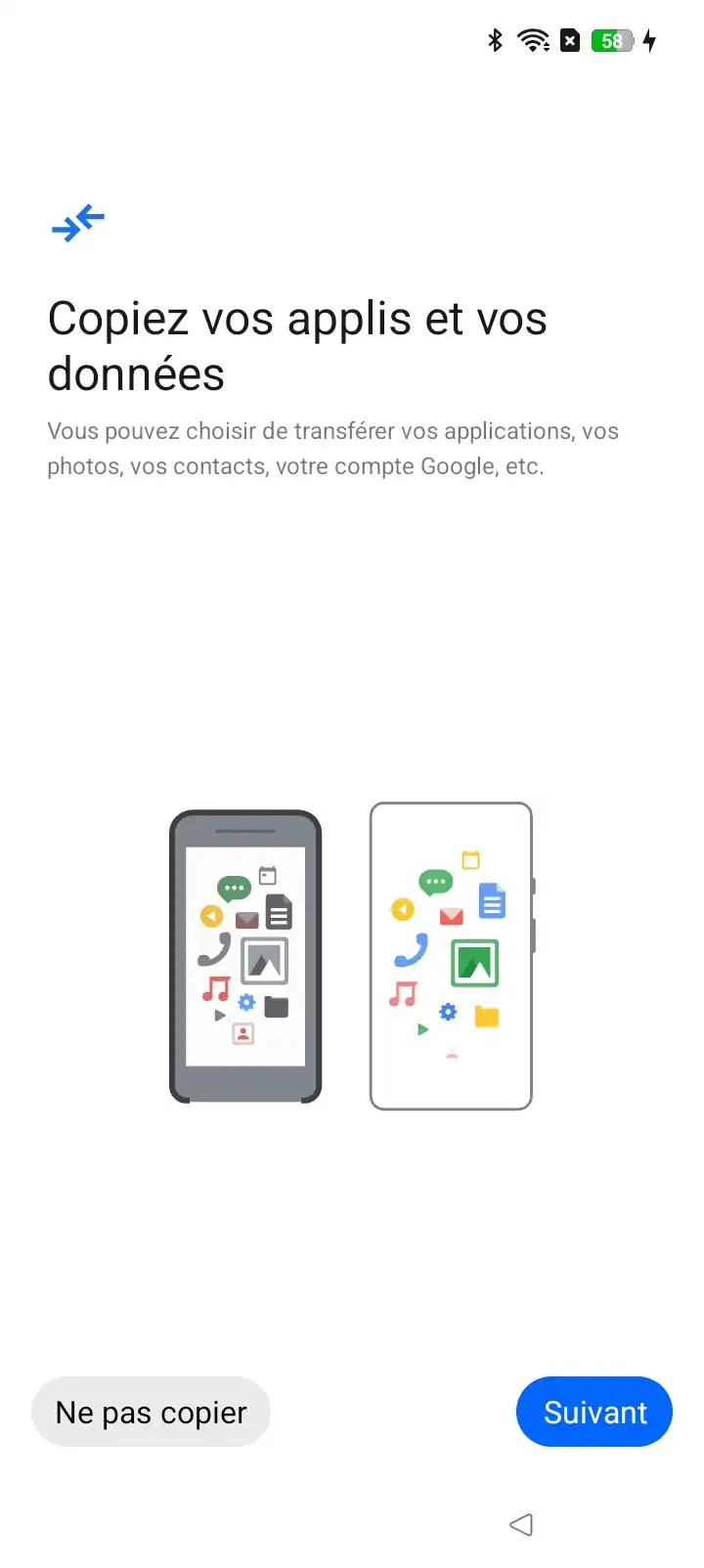Go back with the system back arrow
The width and height of the screenshot is (704, 1568).
coord(521,1524)
